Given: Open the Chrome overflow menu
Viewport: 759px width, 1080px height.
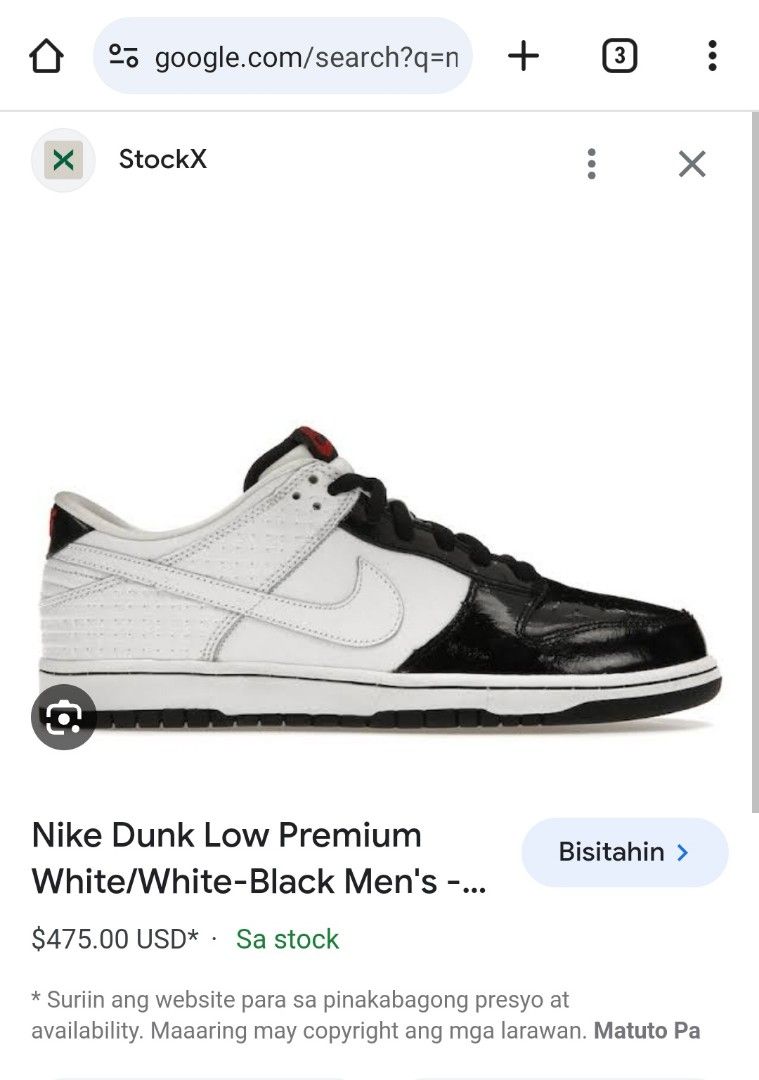Looking at the screenshot, I should (712, 56).
